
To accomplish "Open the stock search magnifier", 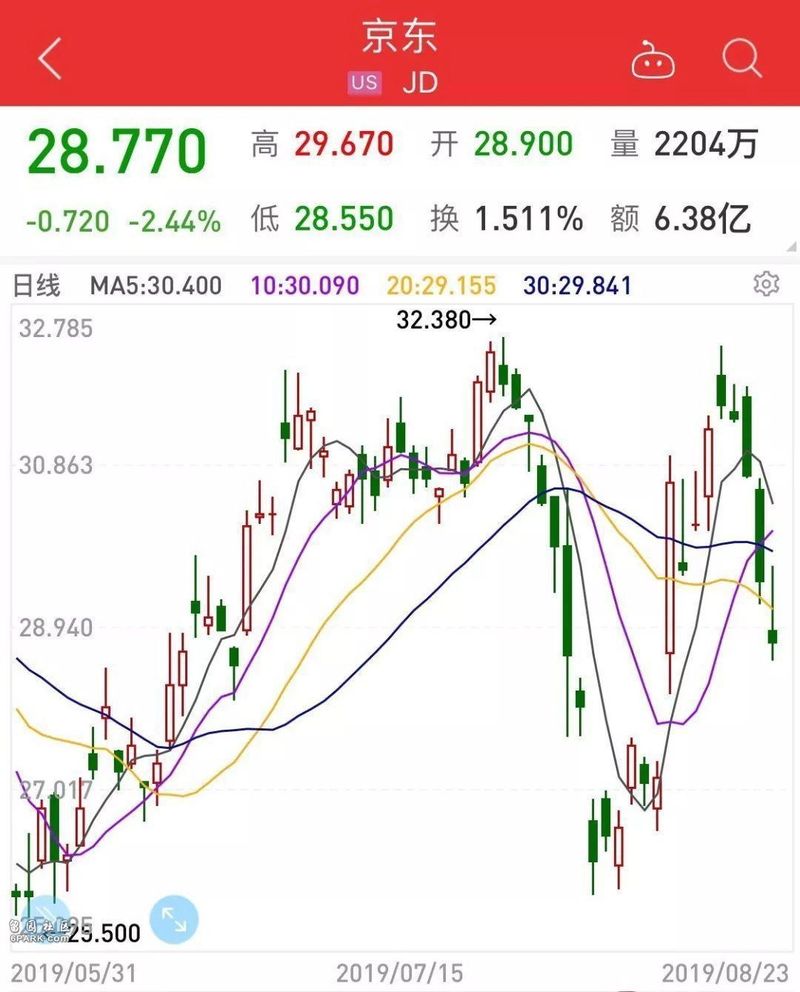I will [741, 59].
